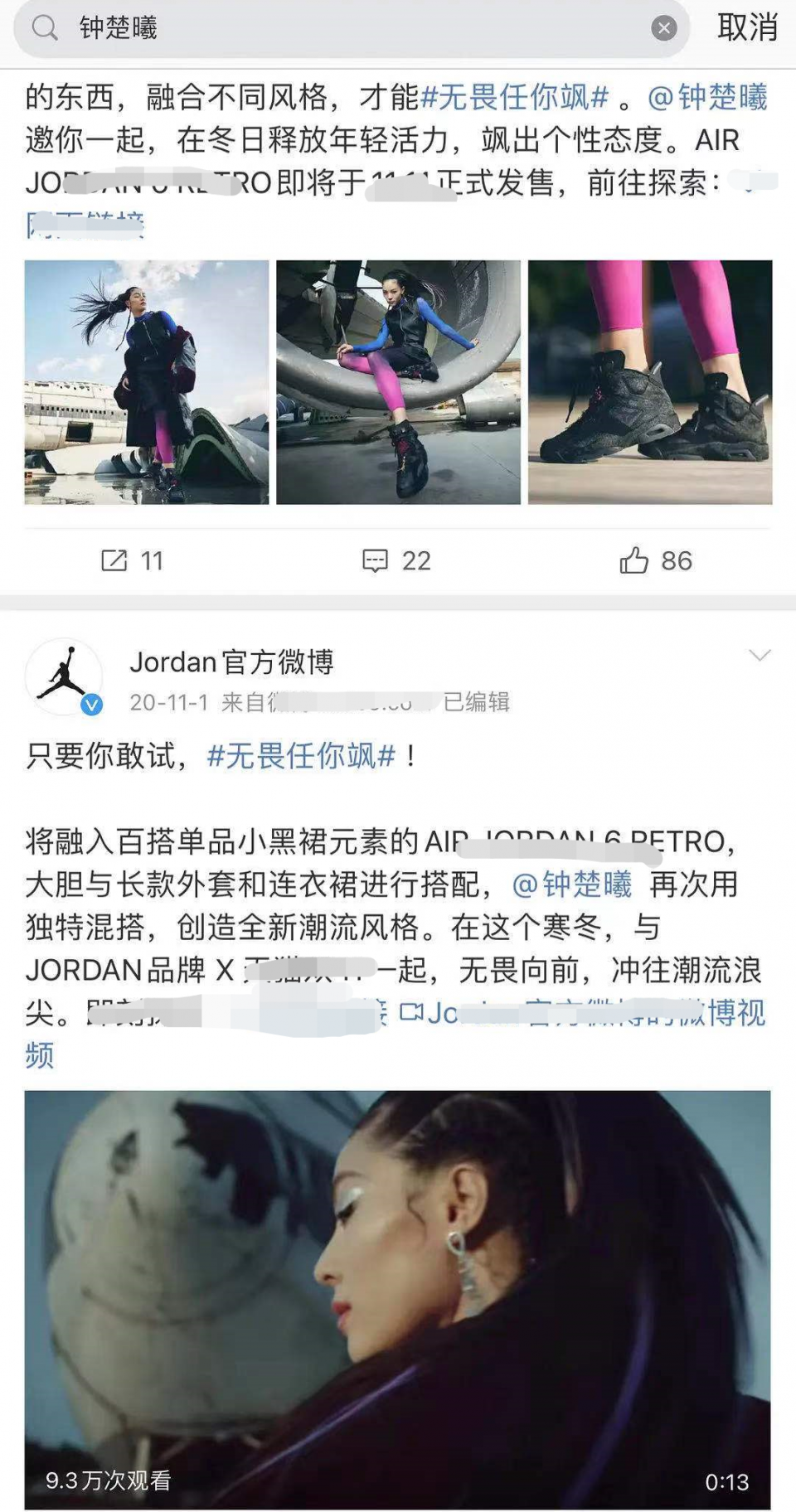Screen dimensions: 796x1512
Task: Open the comments with 22 replies
Action: coord(396,561)
